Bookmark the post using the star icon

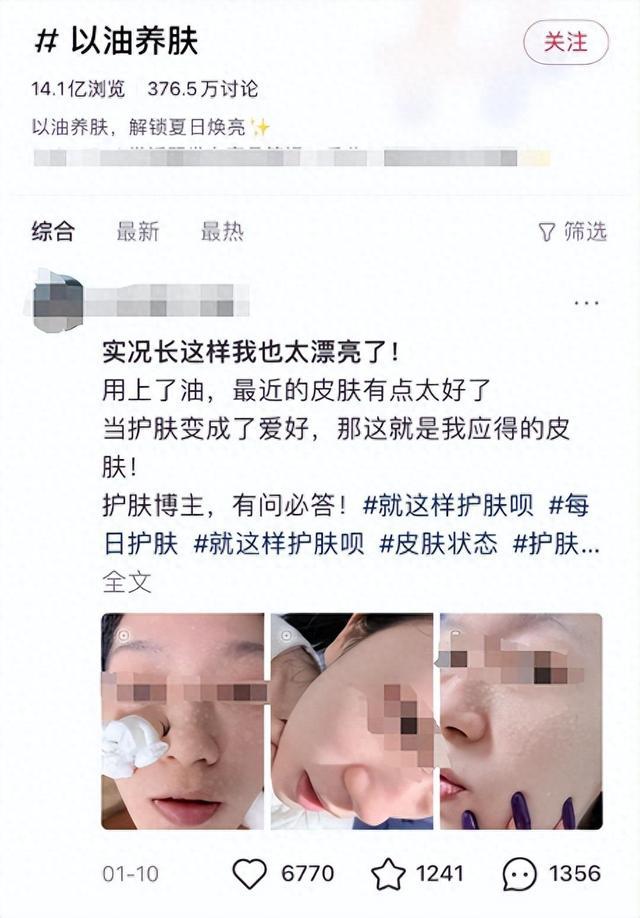(x=388, y=873)
